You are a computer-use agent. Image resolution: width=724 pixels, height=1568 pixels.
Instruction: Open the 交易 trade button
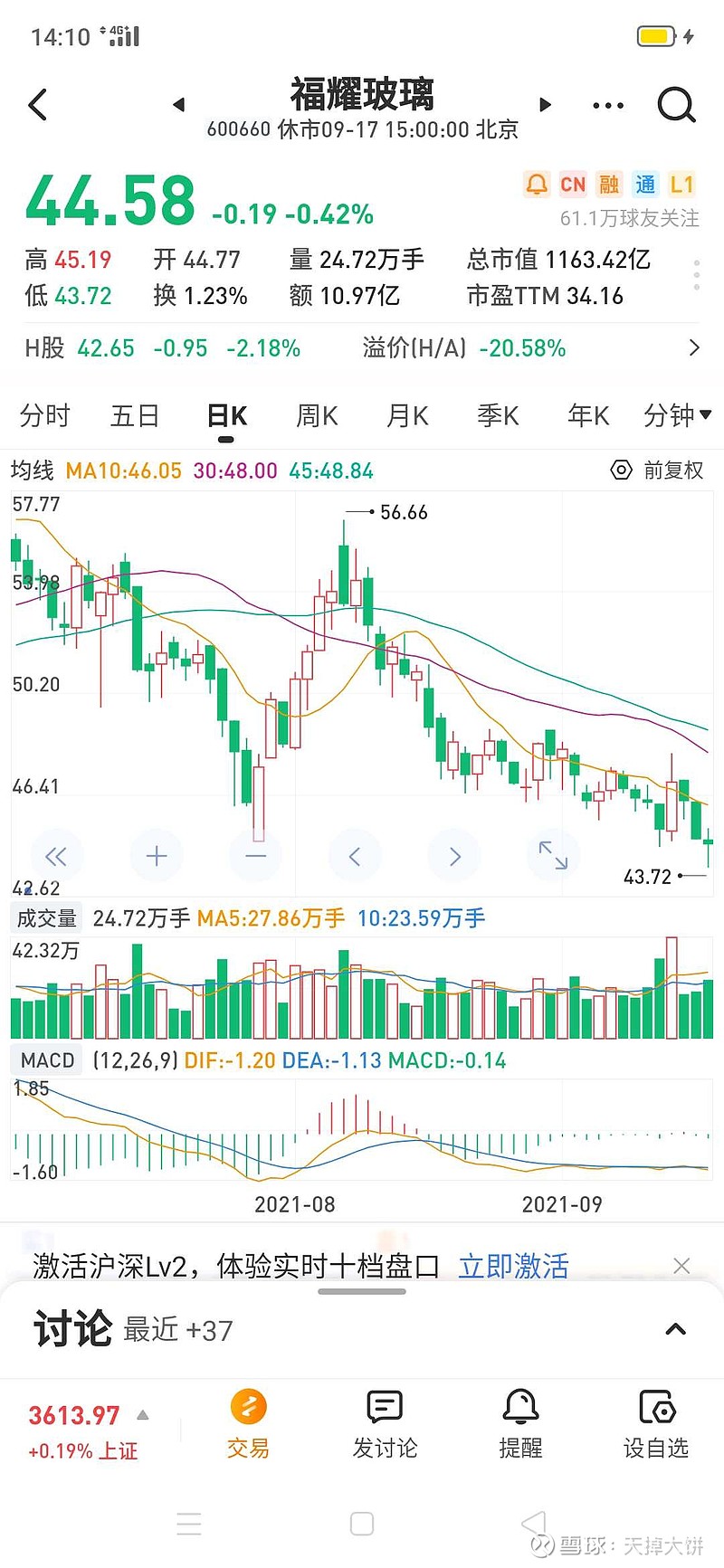pos(248,1423)
